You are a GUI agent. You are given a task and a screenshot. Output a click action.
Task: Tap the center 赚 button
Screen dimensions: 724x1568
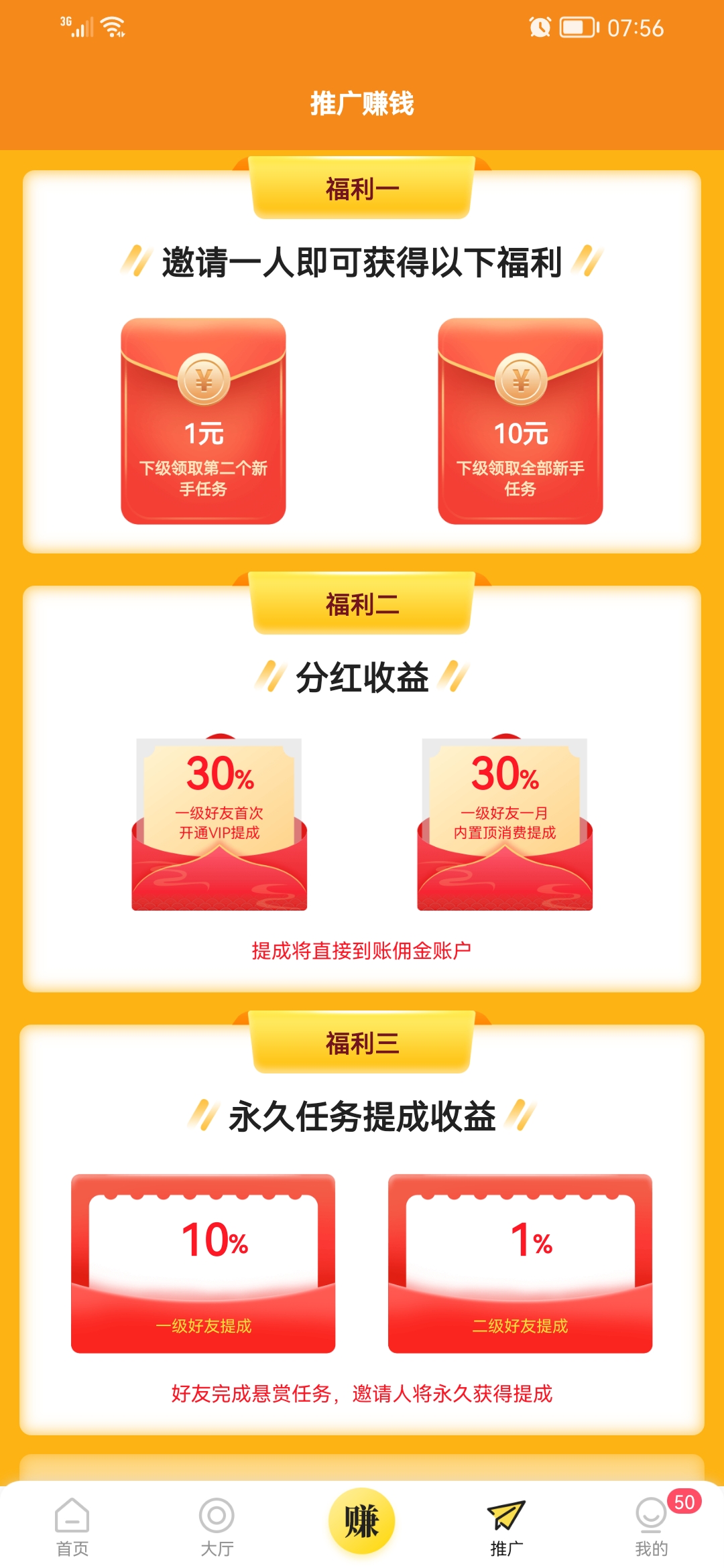(x=361, y=1521)
